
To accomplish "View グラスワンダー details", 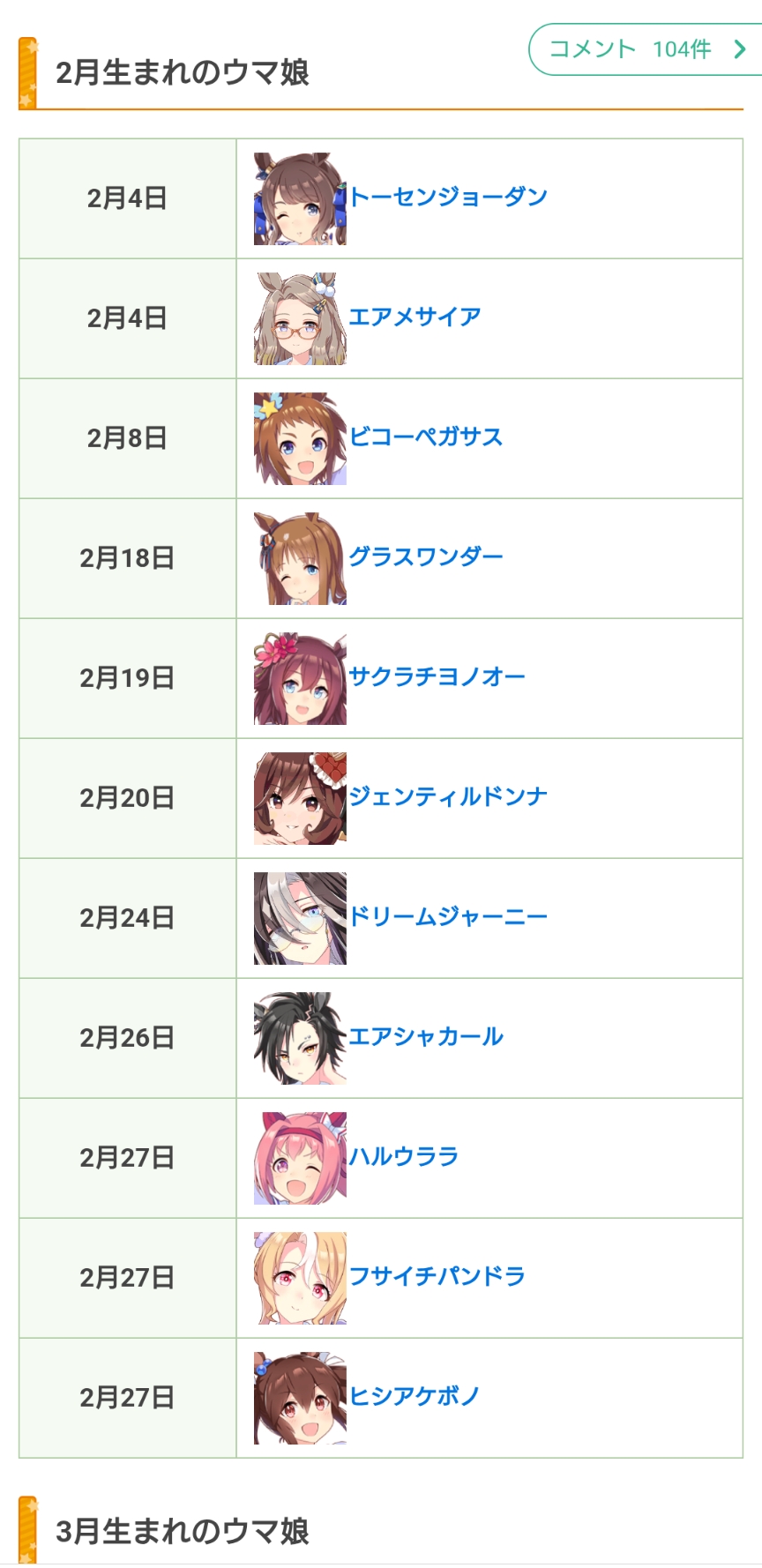I will 426,556.
